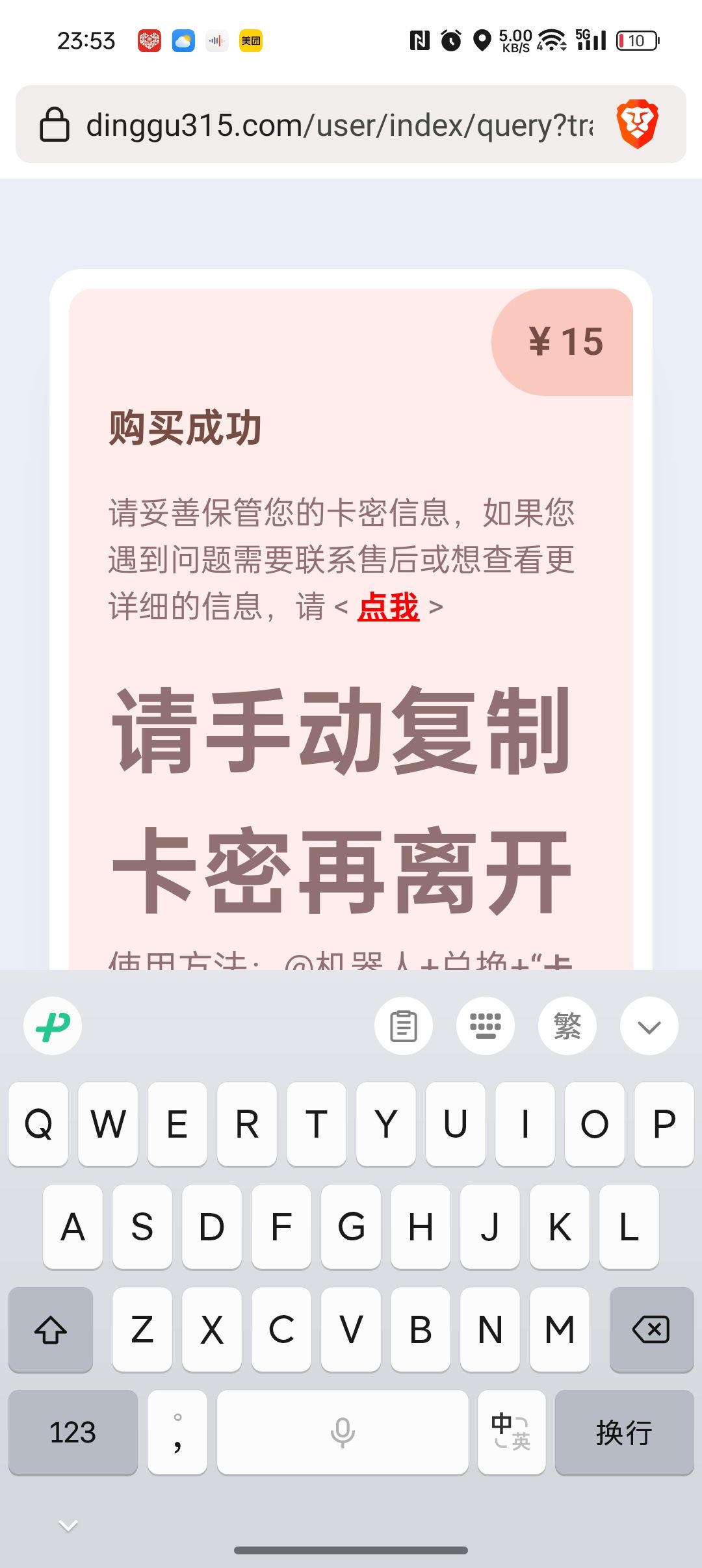Tap the address bar URL
702x1568 pixels.
click(338, 125)
